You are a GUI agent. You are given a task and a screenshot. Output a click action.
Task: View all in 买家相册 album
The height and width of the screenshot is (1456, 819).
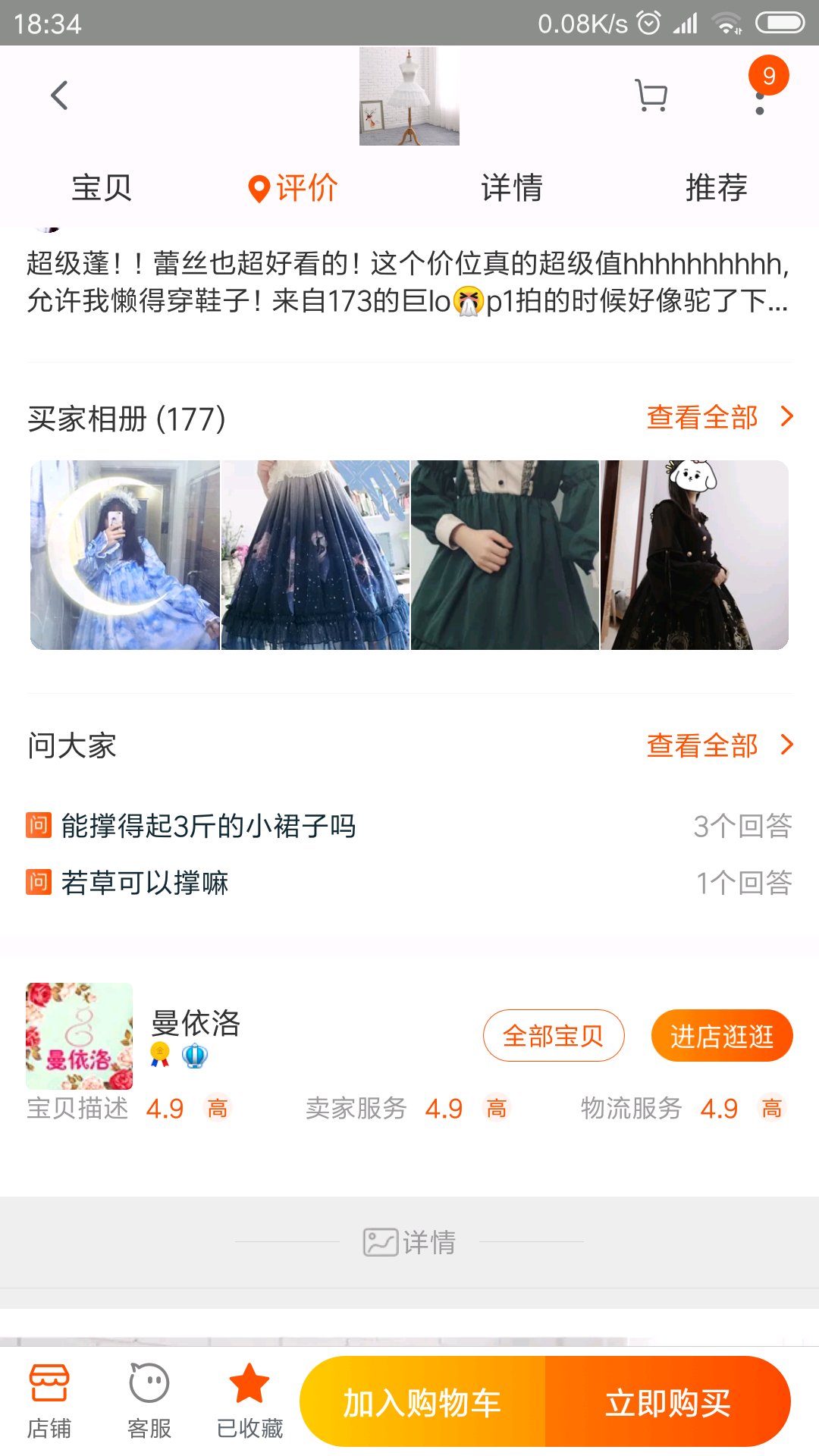718,417
